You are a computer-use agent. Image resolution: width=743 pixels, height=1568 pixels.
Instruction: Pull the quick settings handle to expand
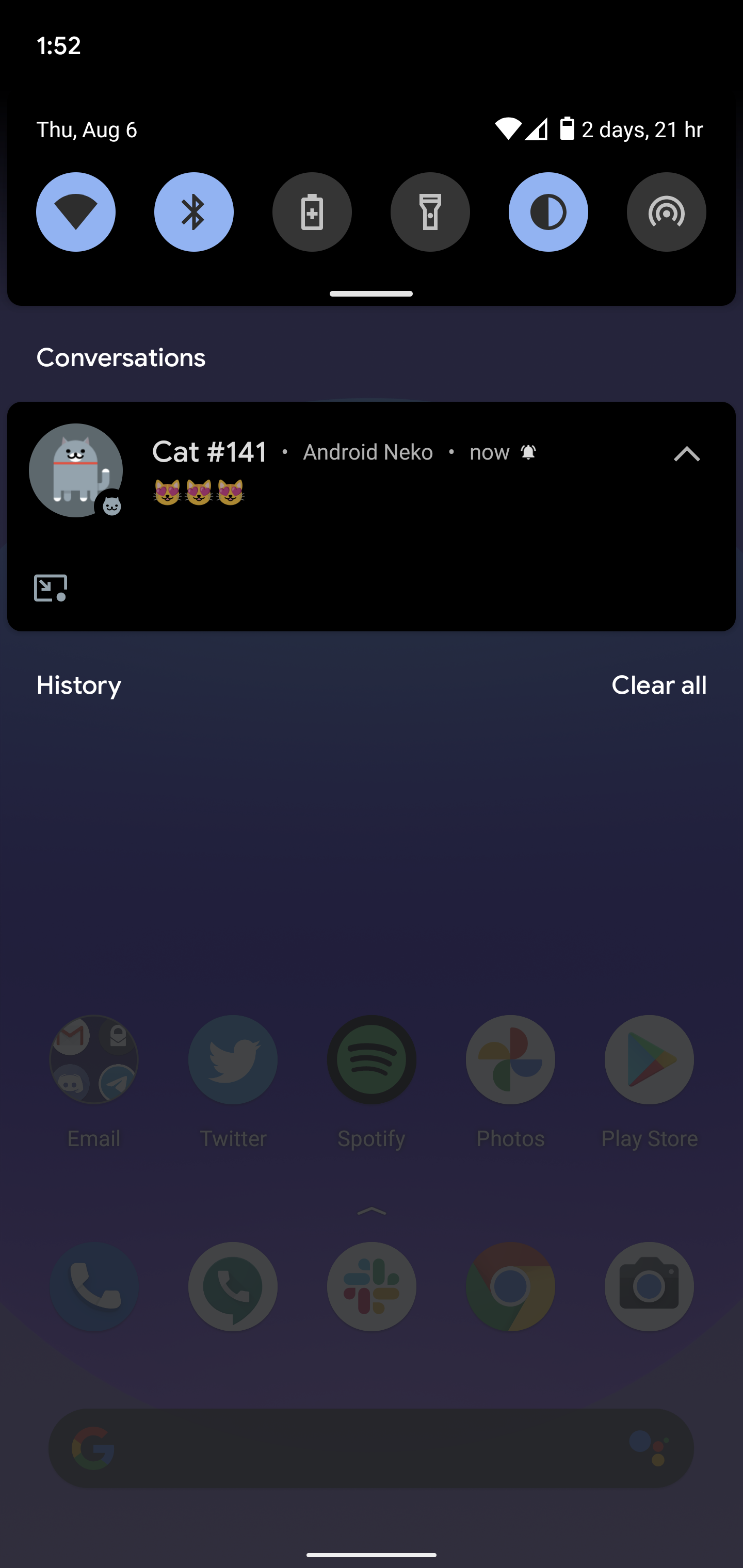tap(372, 295)
